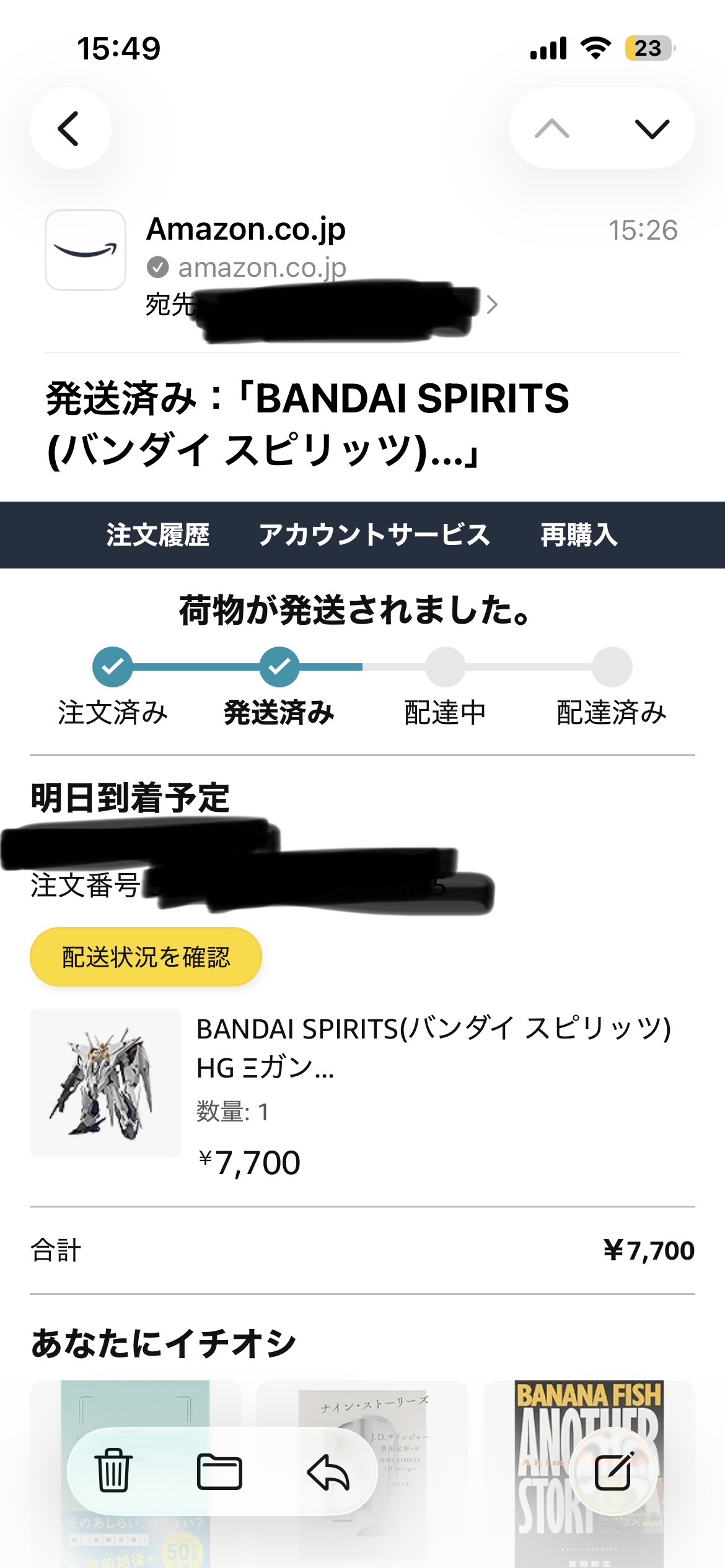Open the BANANA FISH recommended book

pyautogui.click(x=589, y=1474)
